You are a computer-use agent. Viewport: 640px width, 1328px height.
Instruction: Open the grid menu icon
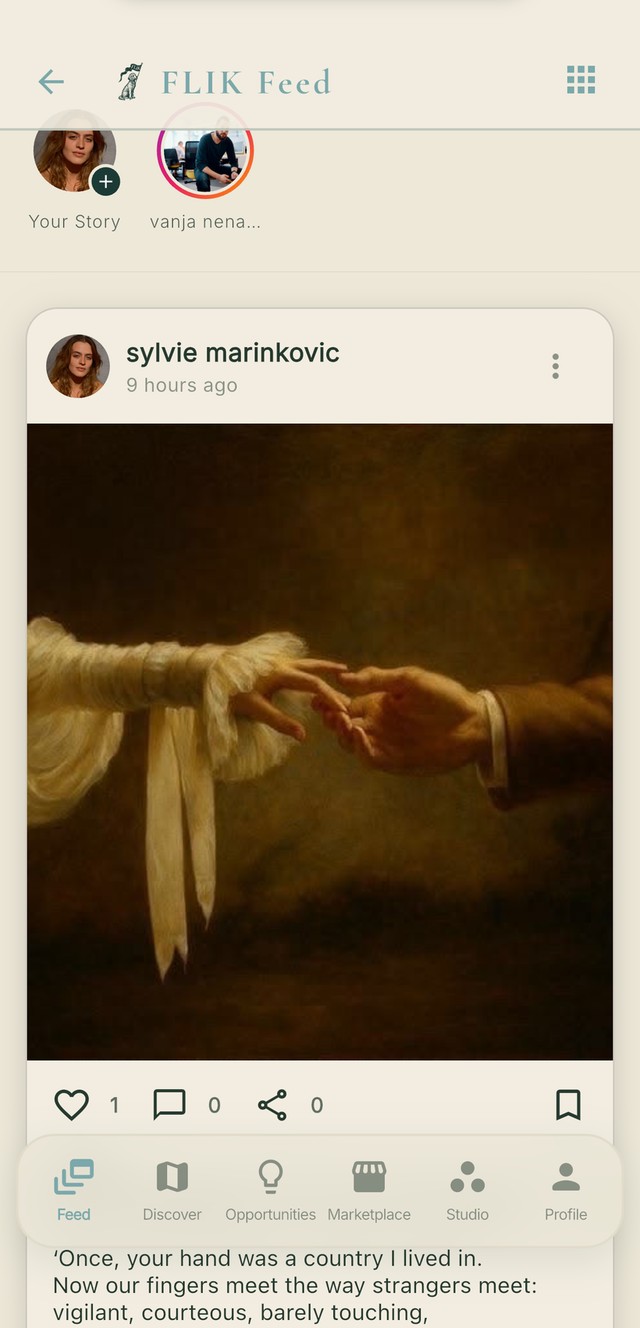(581, 80)
